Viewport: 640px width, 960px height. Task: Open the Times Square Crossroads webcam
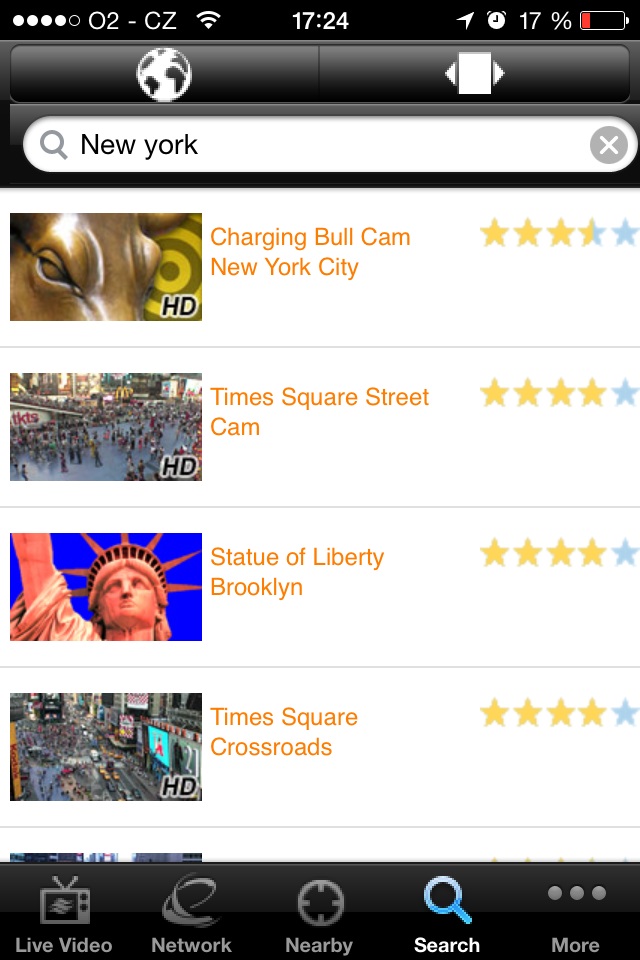pos(284,732)
